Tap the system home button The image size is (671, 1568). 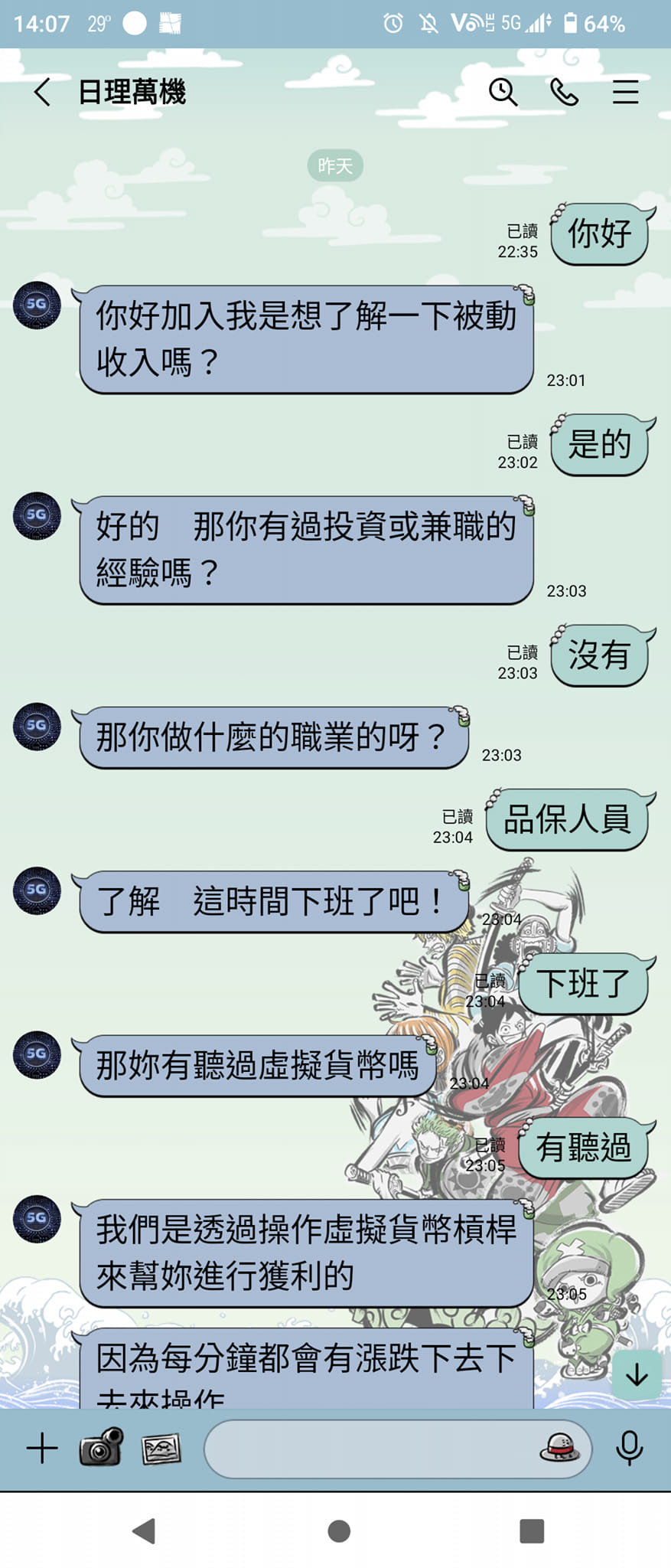pyautogui.click(x=338, y=1530)
